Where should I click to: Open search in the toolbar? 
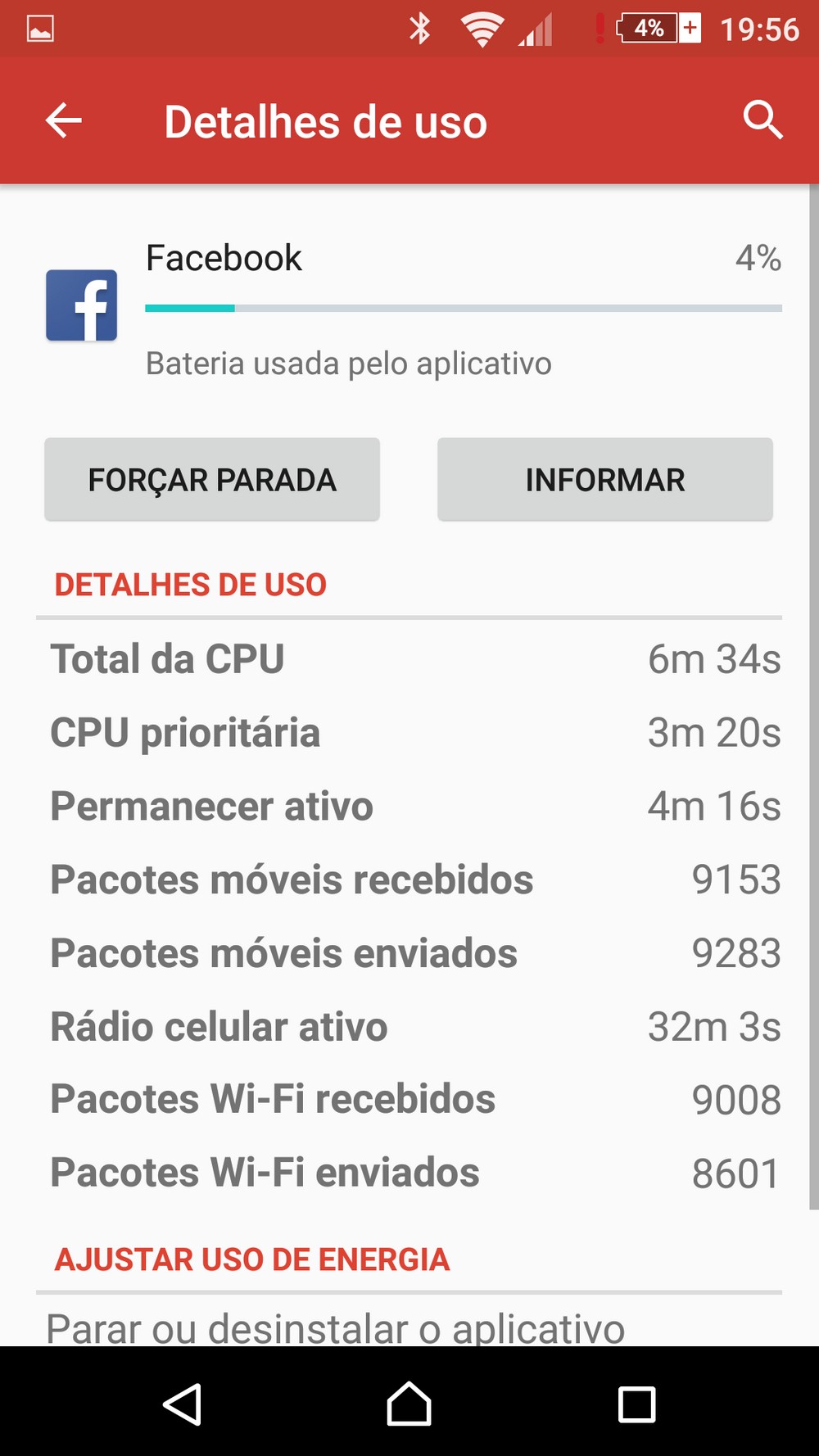click(762, 121)
